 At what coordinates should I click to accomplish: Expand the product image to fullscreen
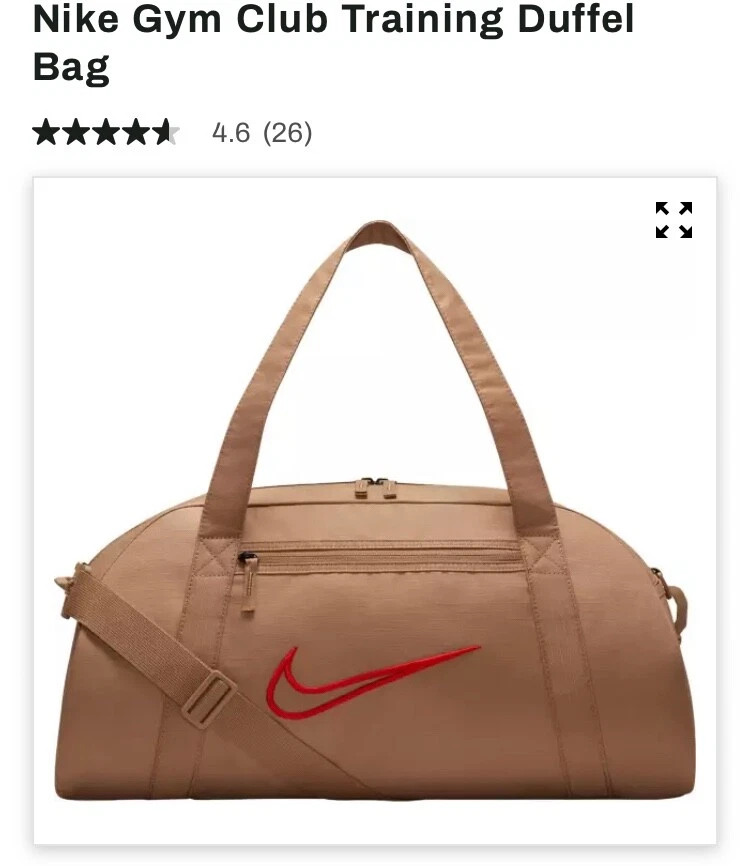(673, 220)
